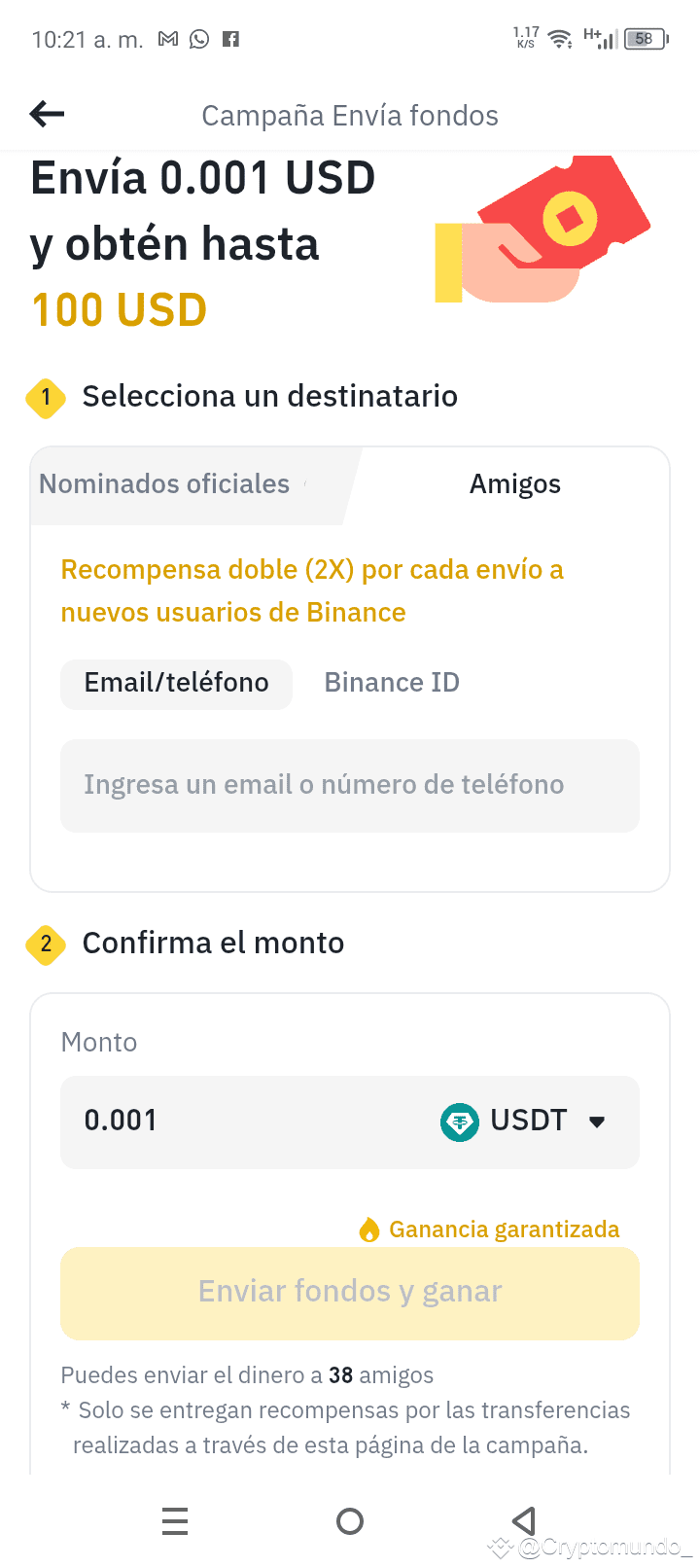700x1568 pixels.
Task: Open the recent apps navigation icon
Action: tap(175, 1520)
